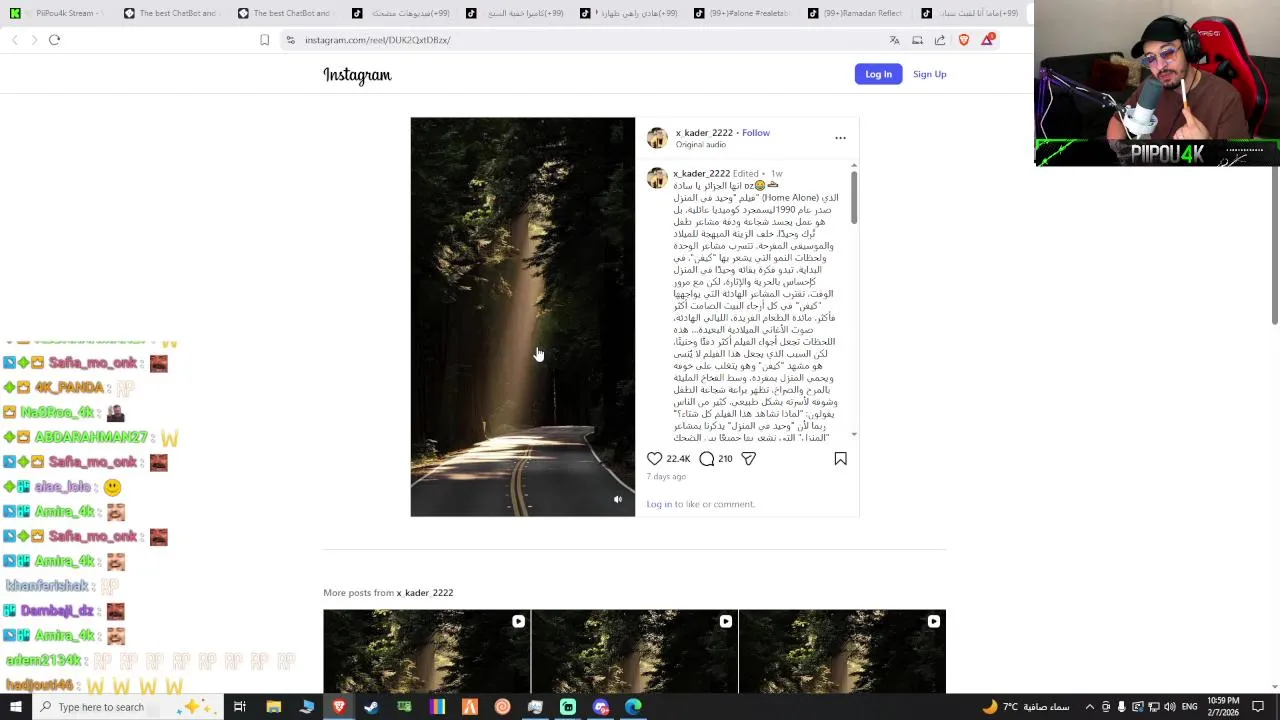The image size is (1280, 720).
Task: Open the post's three-dot options menu
Action: point(840,138)
